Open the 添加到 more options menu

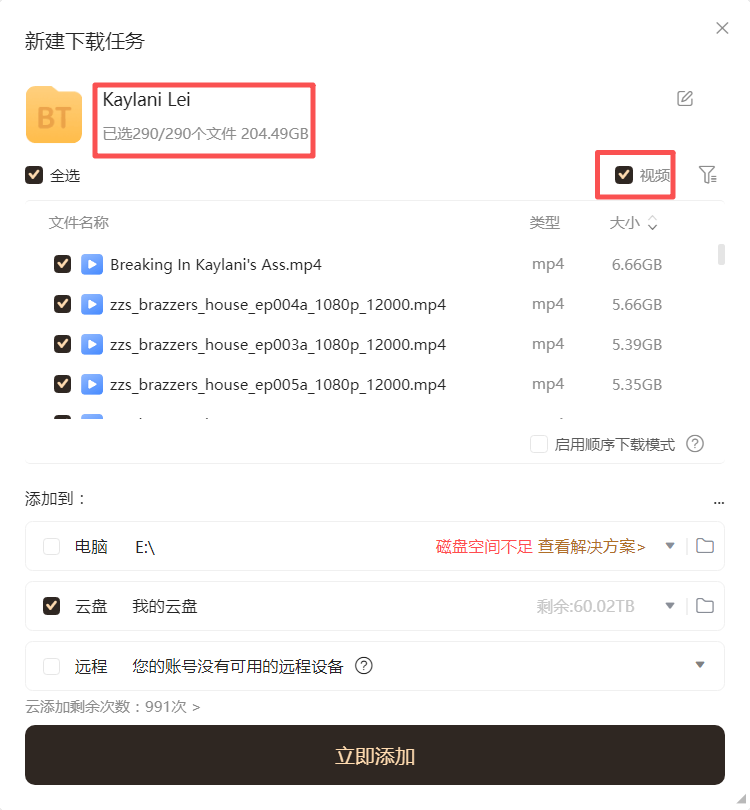pos(718,501)
